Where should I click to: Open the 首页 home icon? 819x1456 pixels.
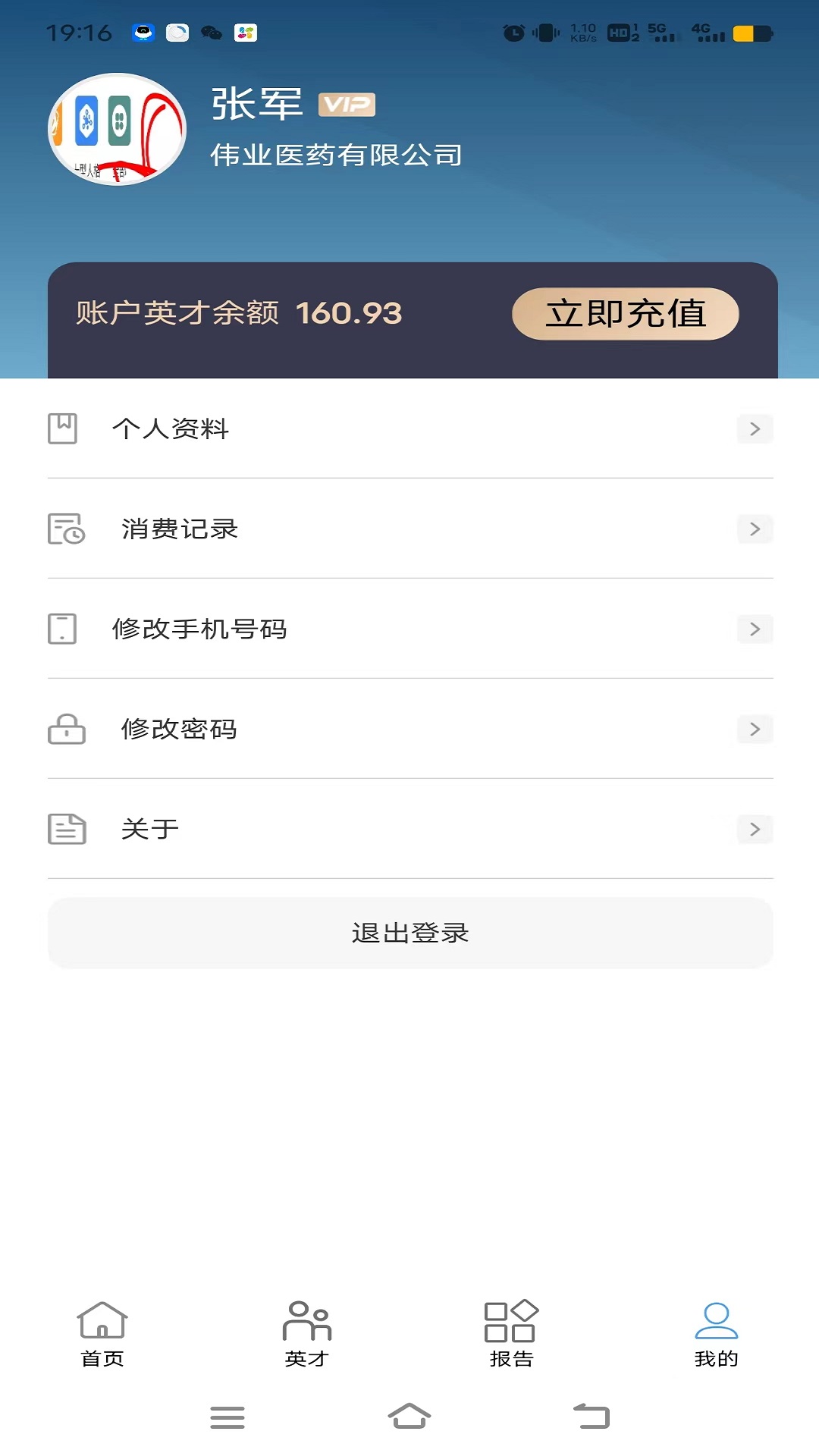coord(102,1318)
